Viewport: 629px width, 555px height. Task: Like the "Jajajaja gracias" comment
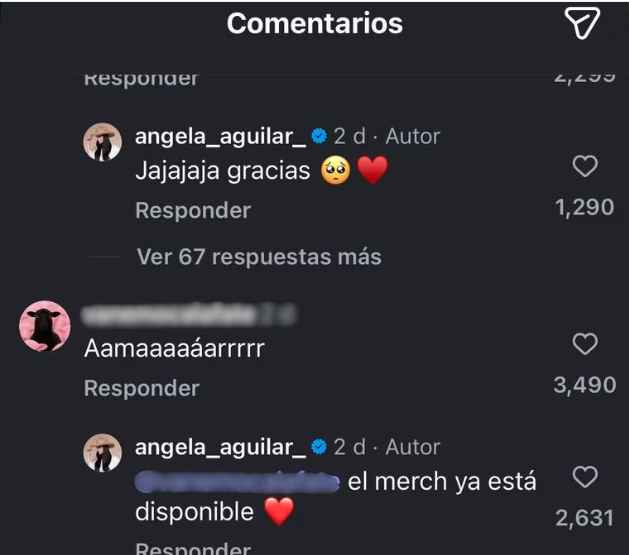(584, 167)
